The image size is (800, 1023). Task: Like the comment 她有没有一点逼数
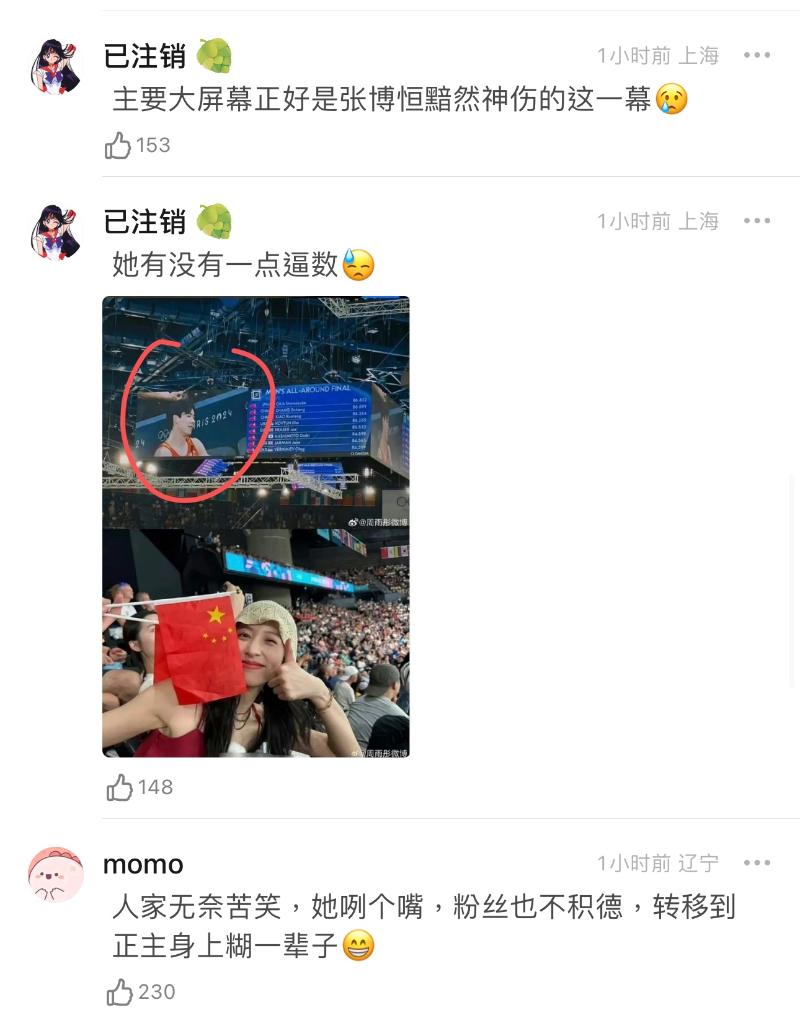click(120, 788)
